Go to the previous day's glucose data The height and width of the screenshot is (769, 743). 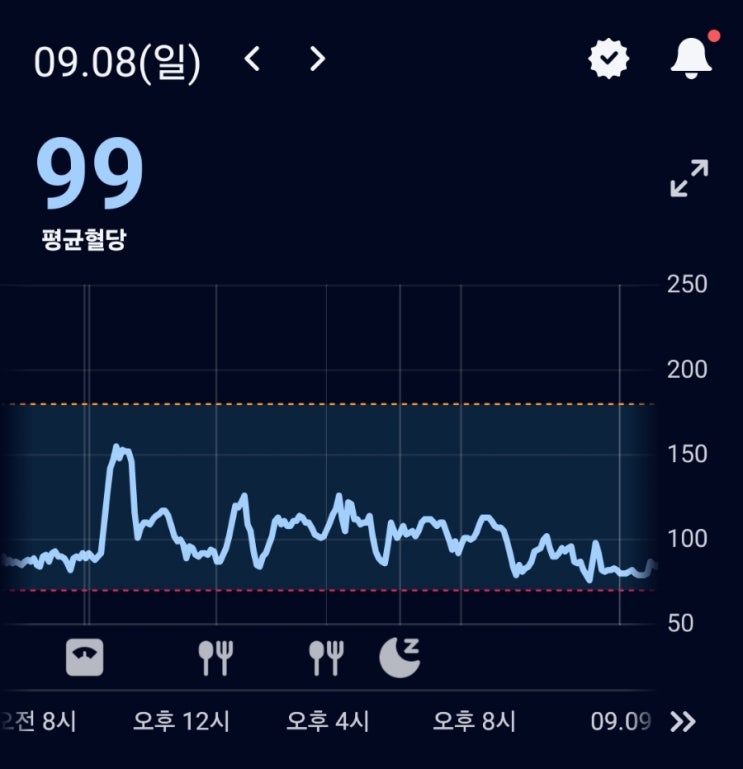[x=252, y=59]
